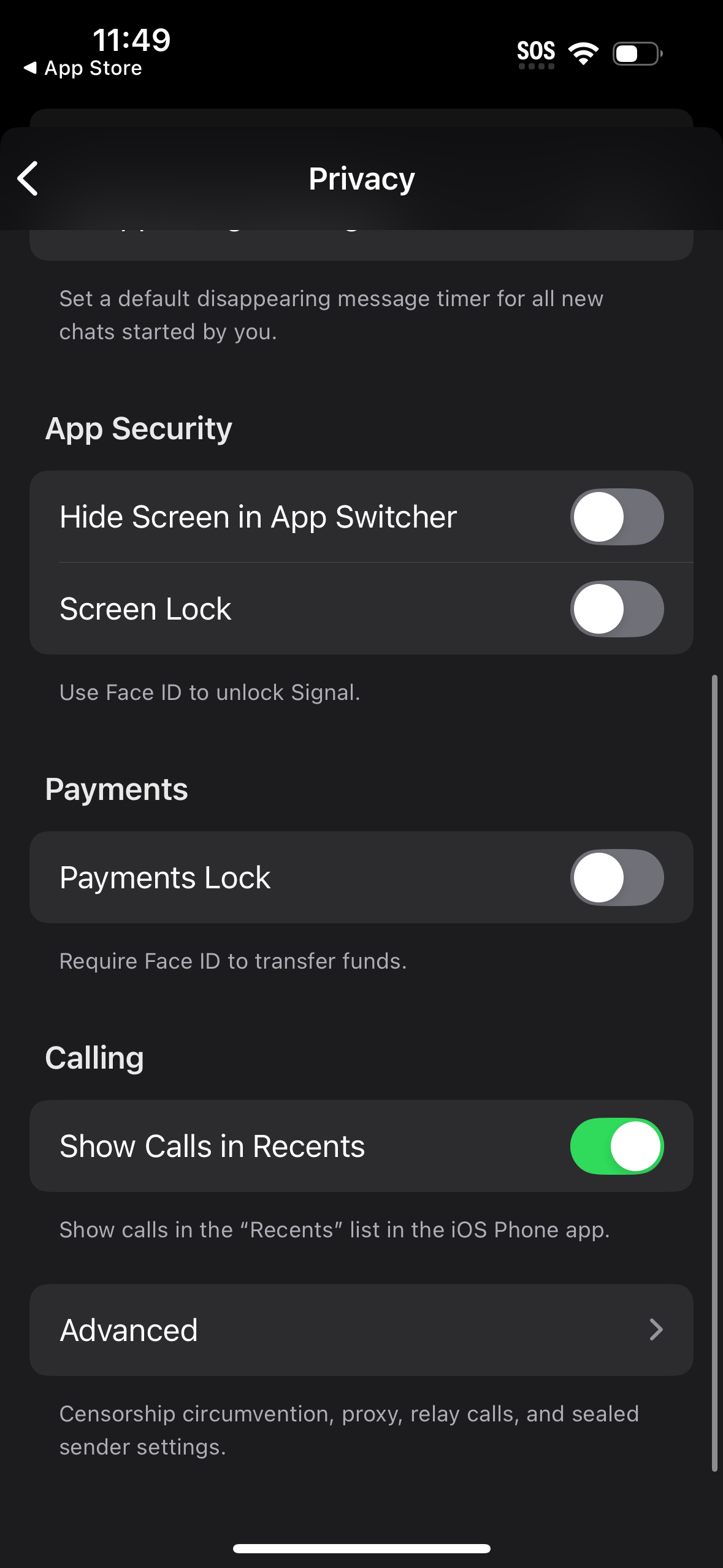Tap the Use Face ID to unlock description
This screenshot has width=723, height=1568.
[210, 692]
